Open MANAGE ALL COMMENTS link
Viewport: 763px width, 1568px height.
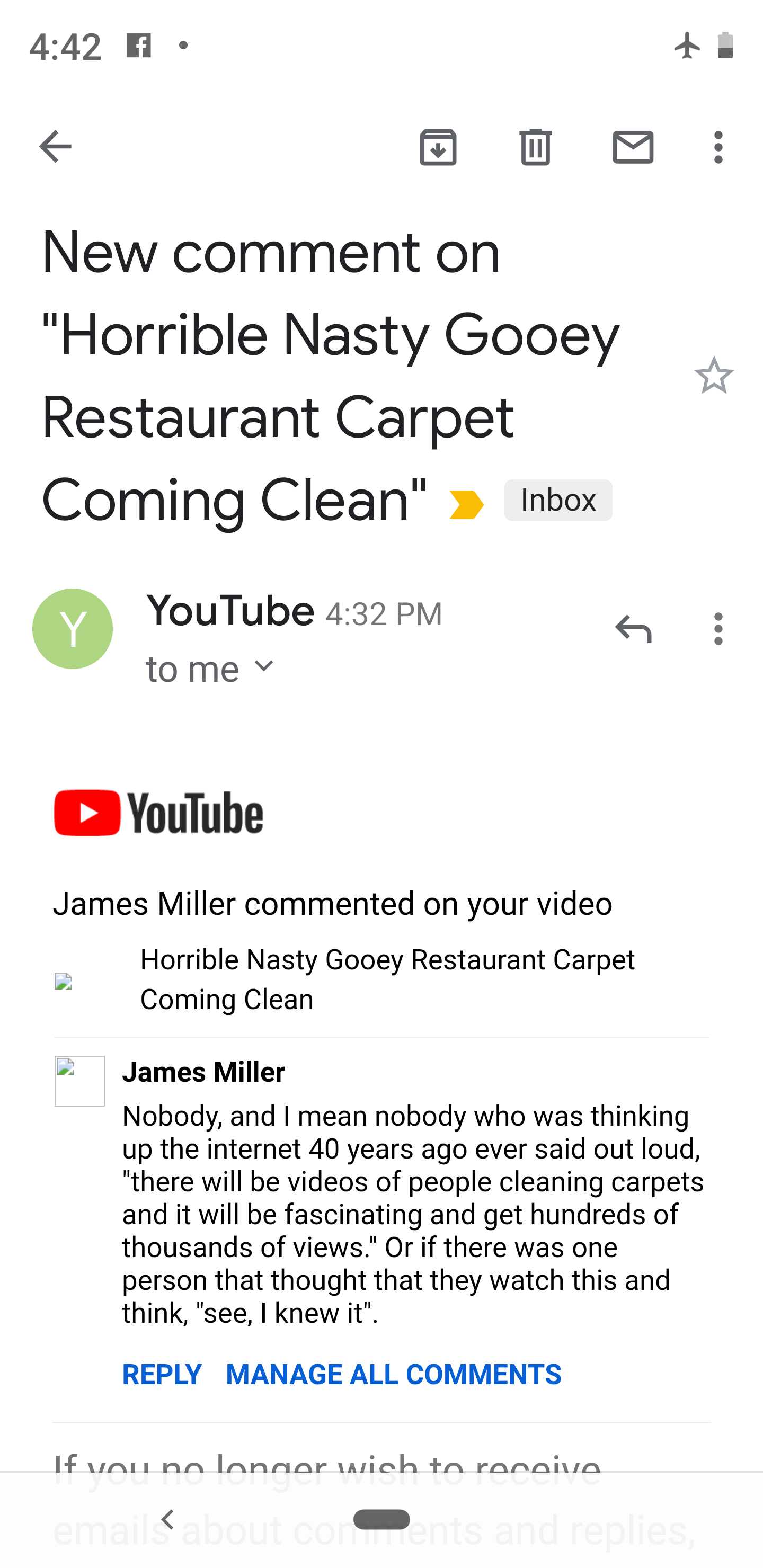point(393,1375)
